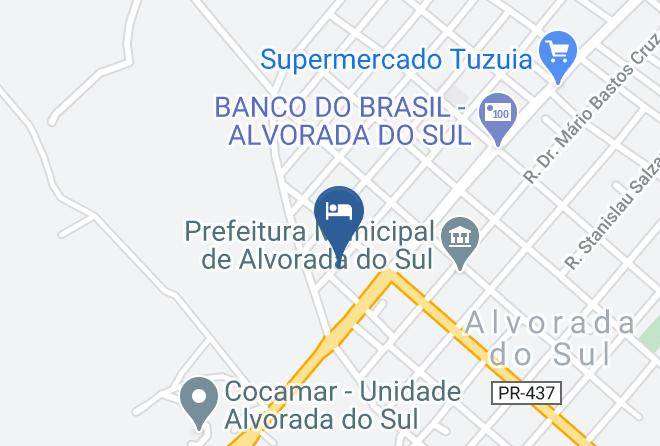Select the Supermercado Tuzuia shopping pin
The height and width of the screenshot is (446, 660).
point(558,55)
